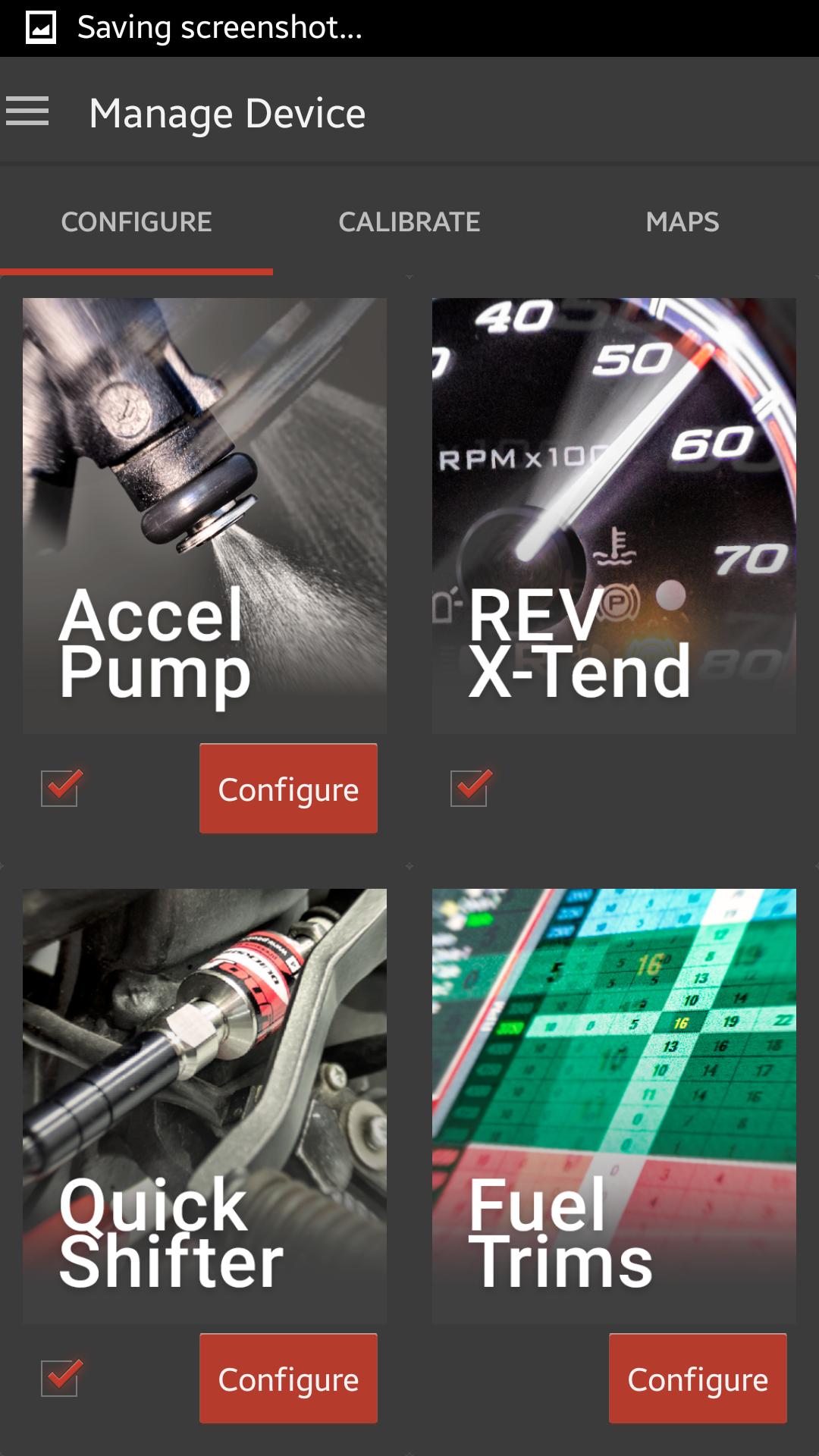Configure the Quick Shifter feature
819x1456 pixels.
288,1379
